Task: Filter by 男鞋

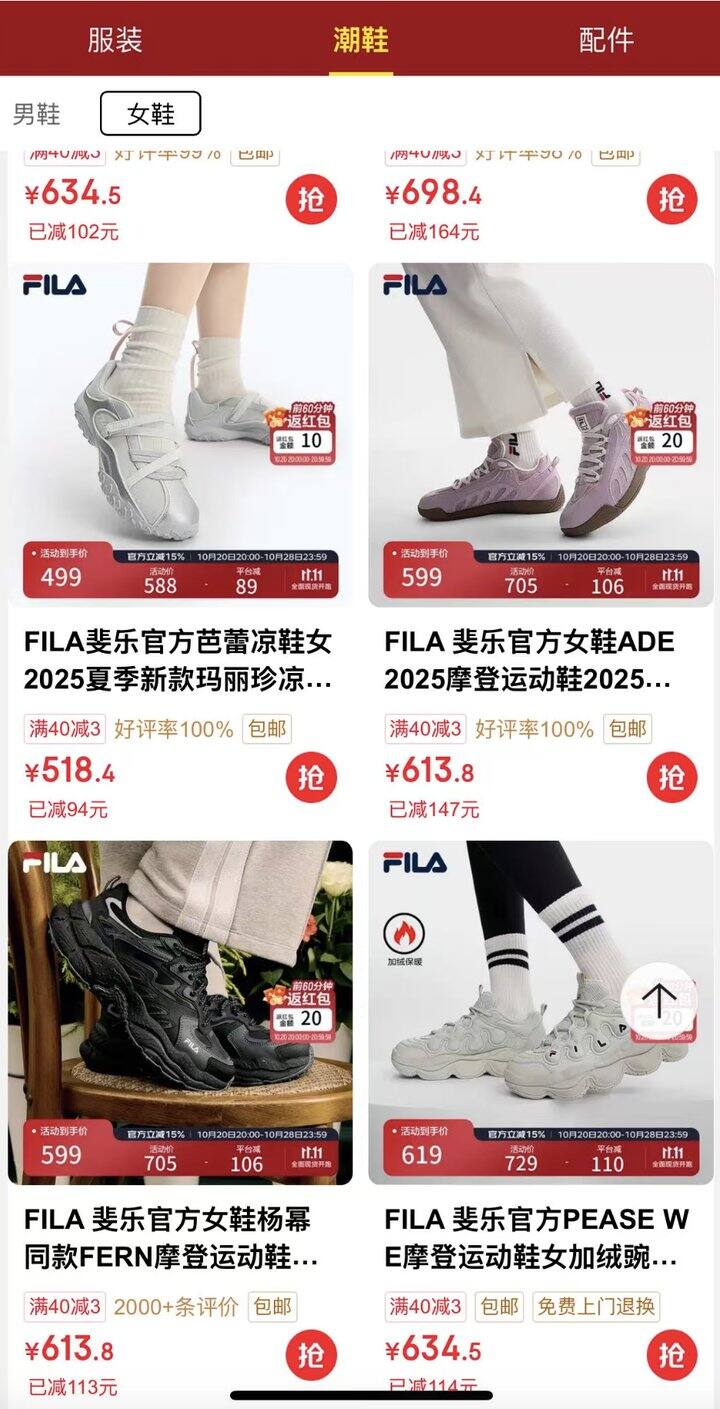Action: (37, 114)
